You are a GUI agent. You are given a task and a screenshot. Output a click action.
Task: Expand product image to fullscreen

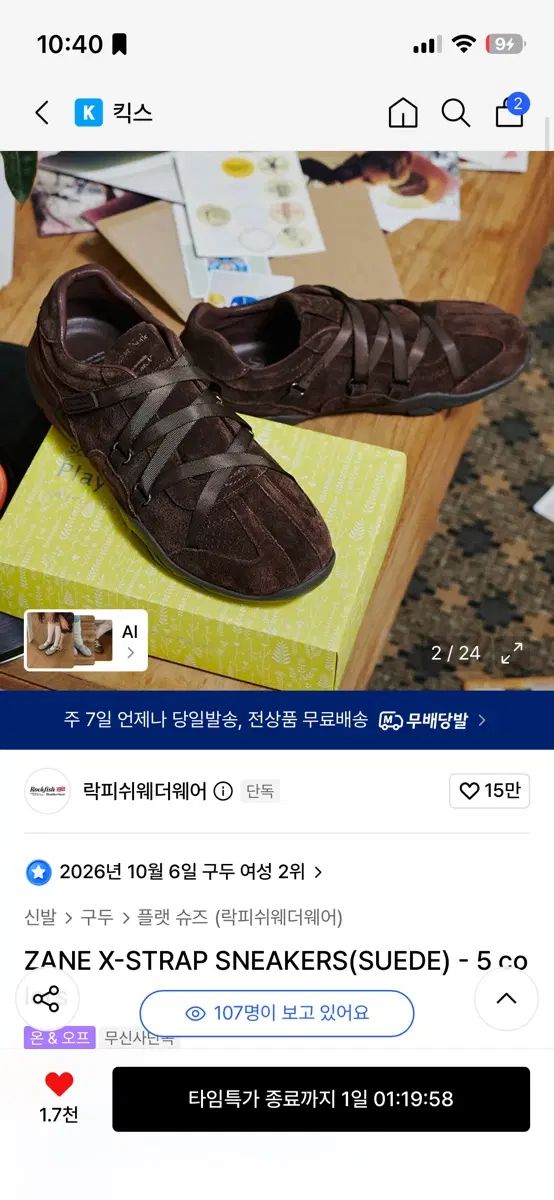click(512, 654)
